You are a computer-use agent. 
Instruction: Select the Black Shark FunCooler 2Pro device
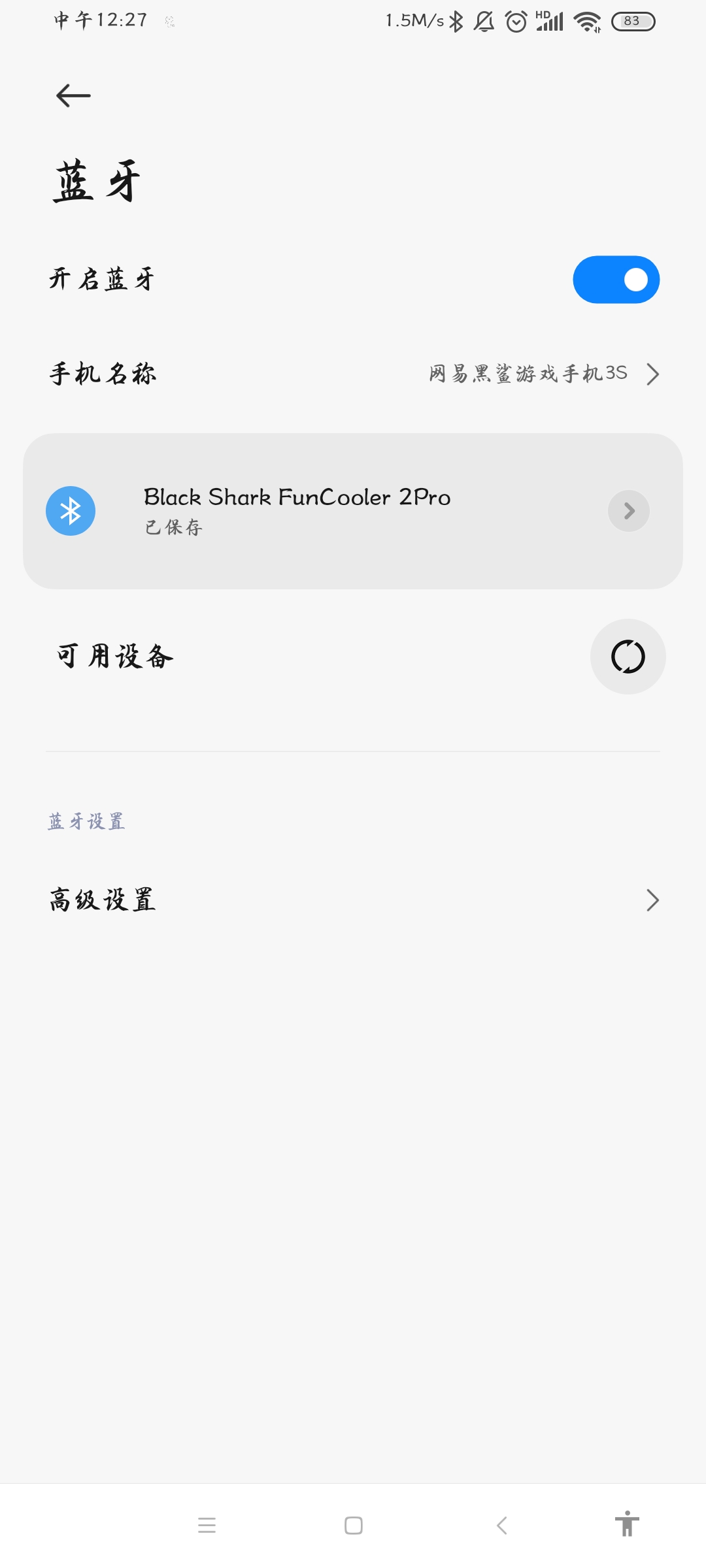coord(353,511)
